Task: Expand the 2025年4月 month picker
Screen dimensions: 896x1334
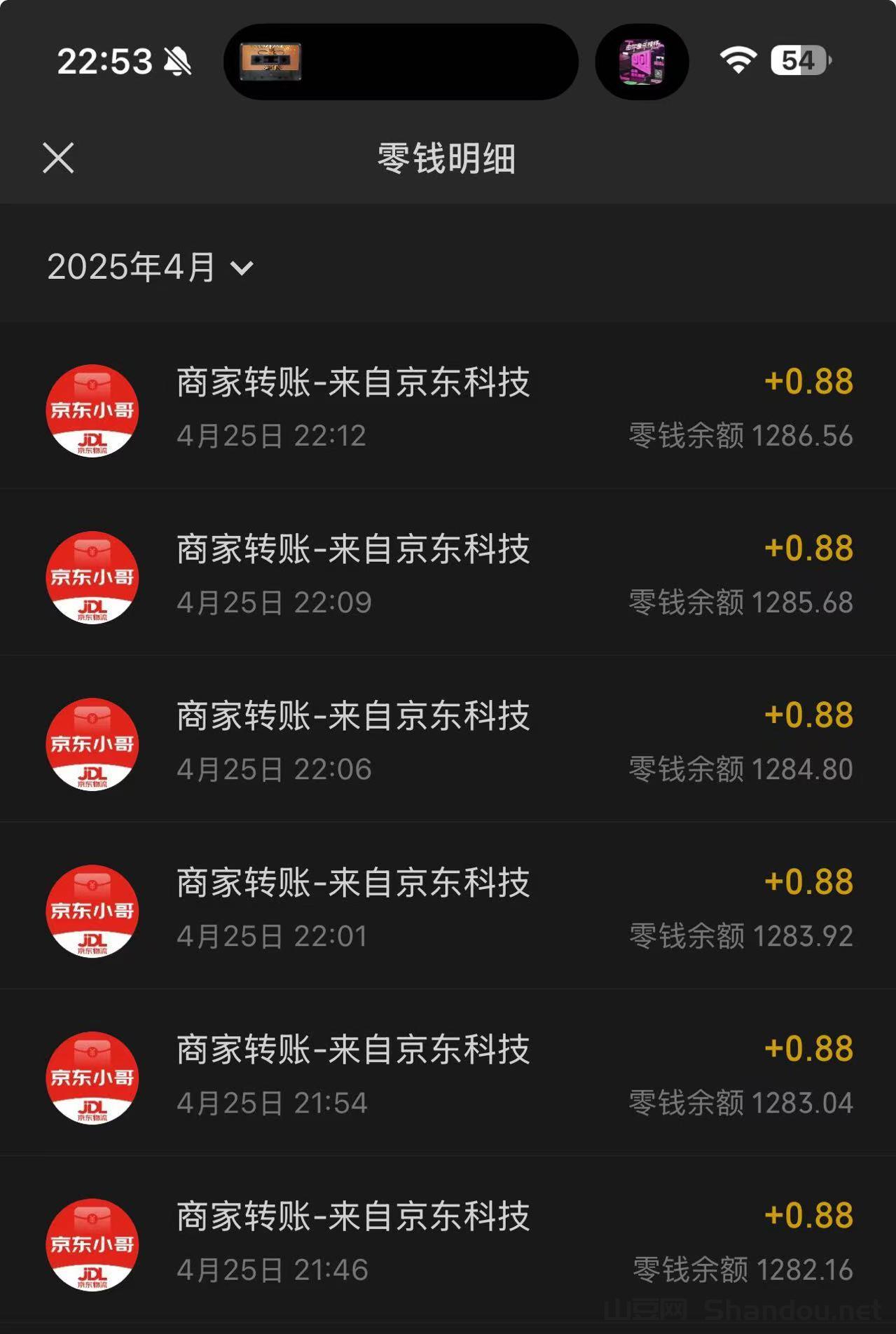Action: pos(150,267)
